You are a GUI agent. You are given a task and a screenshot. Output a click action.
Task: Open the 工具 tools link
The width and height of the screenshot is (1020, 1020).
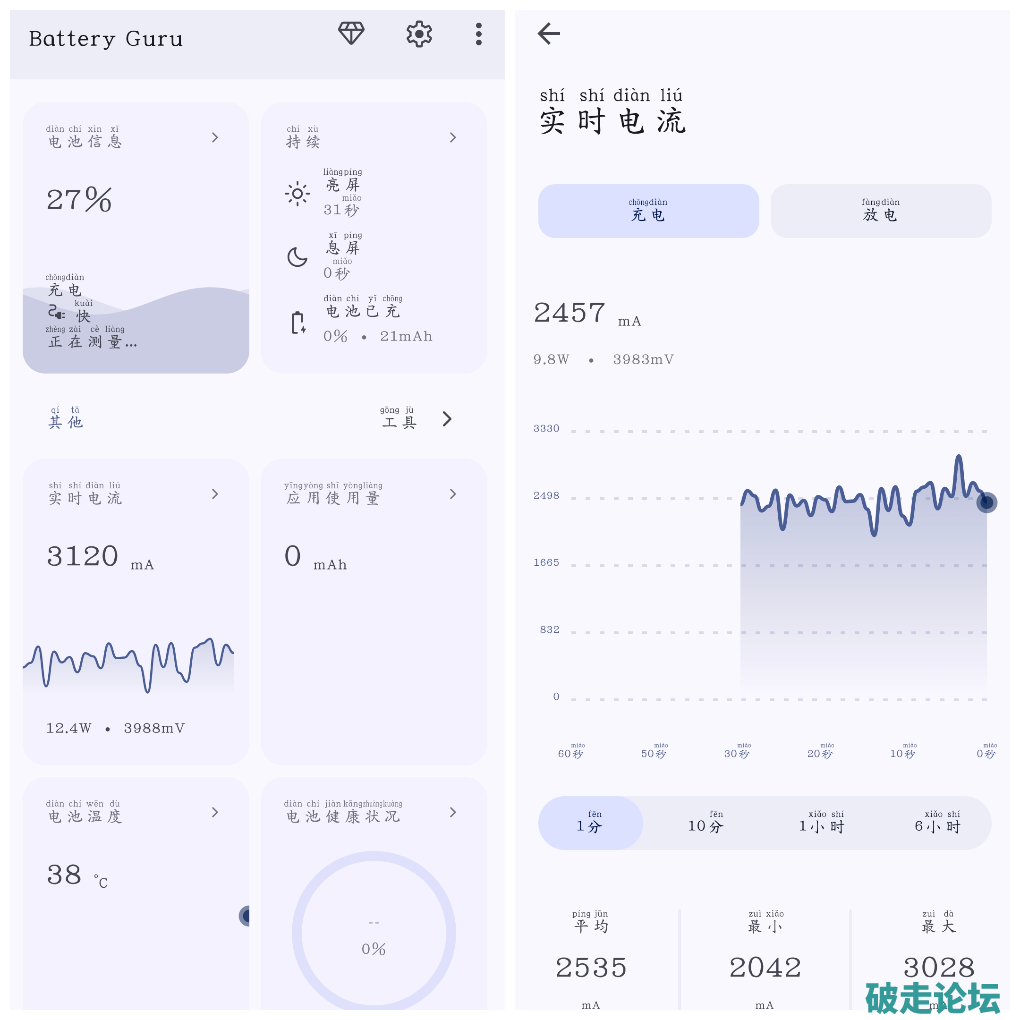(x=416, y=419)
